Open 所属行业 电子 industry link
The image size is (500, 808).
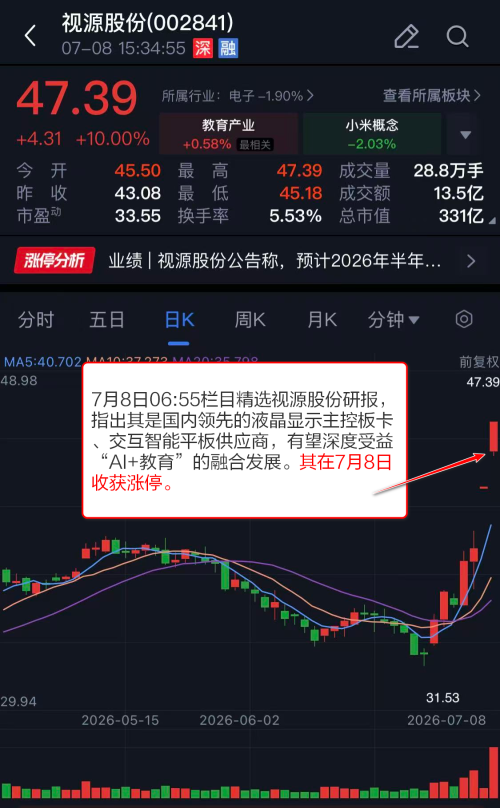(238, 96)
